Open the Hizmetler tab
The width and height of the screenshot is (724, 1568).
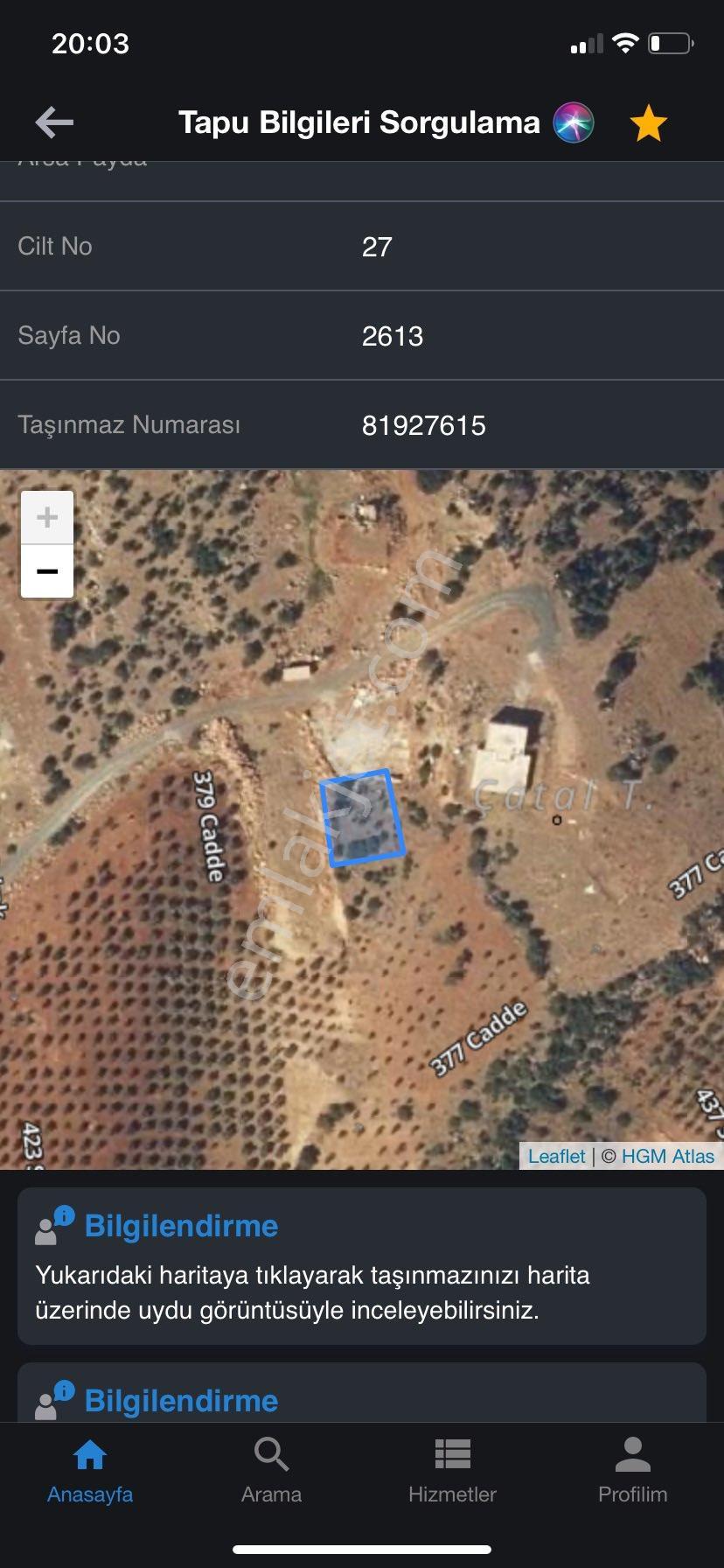pos(452,1473)
